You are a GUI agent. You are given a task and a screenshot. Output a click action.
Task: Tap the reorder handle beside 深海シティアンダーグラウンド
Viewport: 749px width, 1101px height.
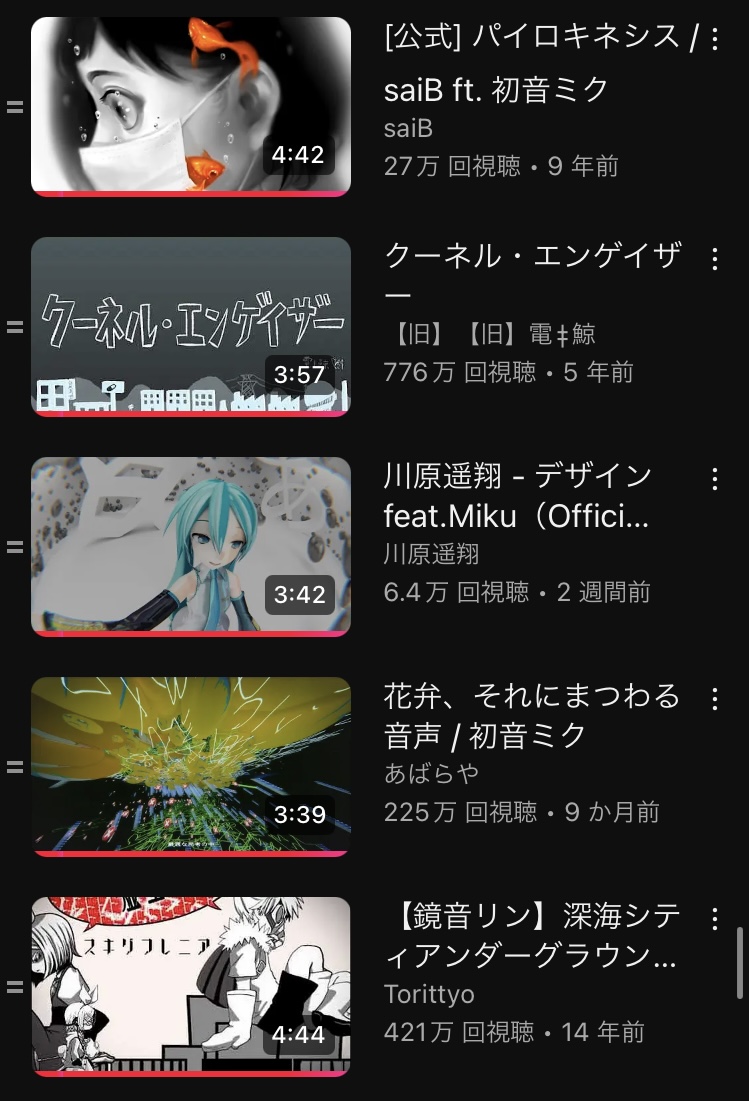pyautogui.click(x=15, y=987)
